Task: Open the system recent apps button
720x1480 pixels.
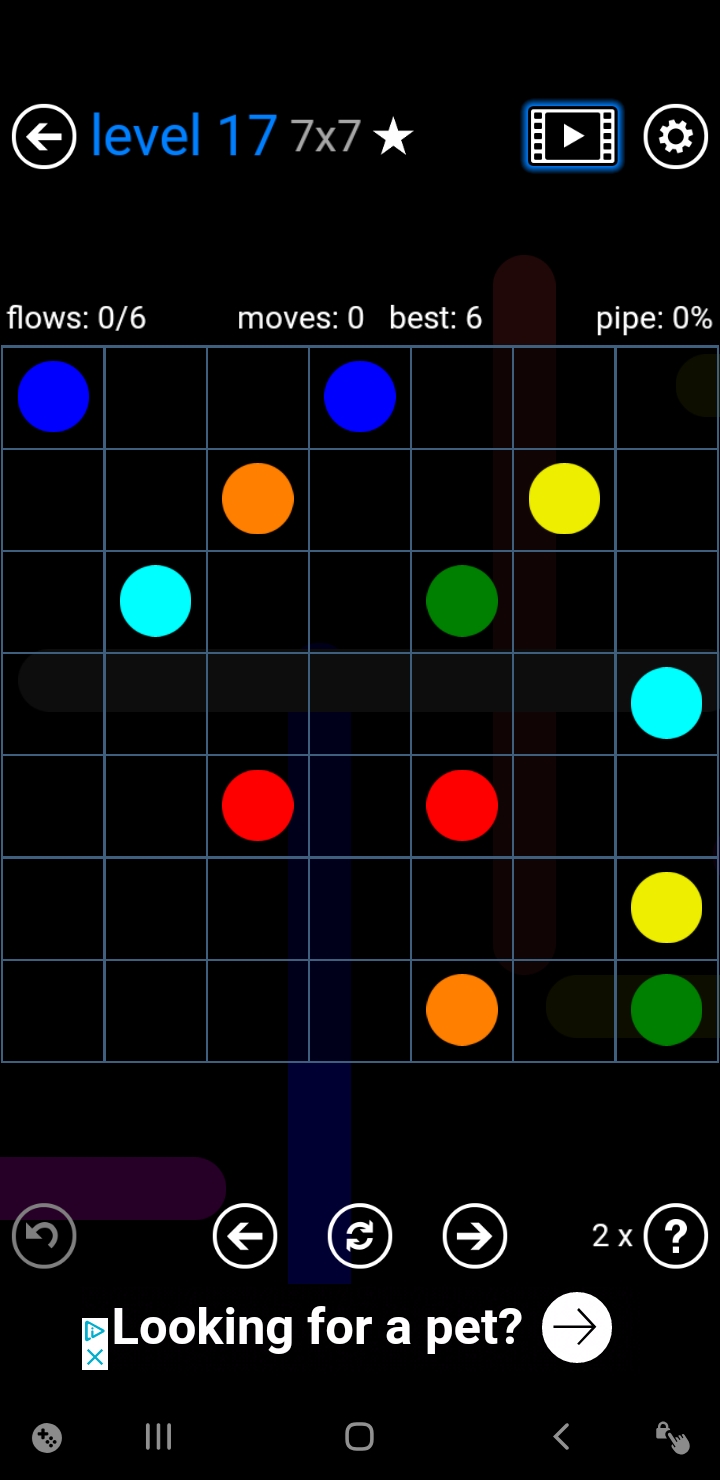Action: 158,1437
